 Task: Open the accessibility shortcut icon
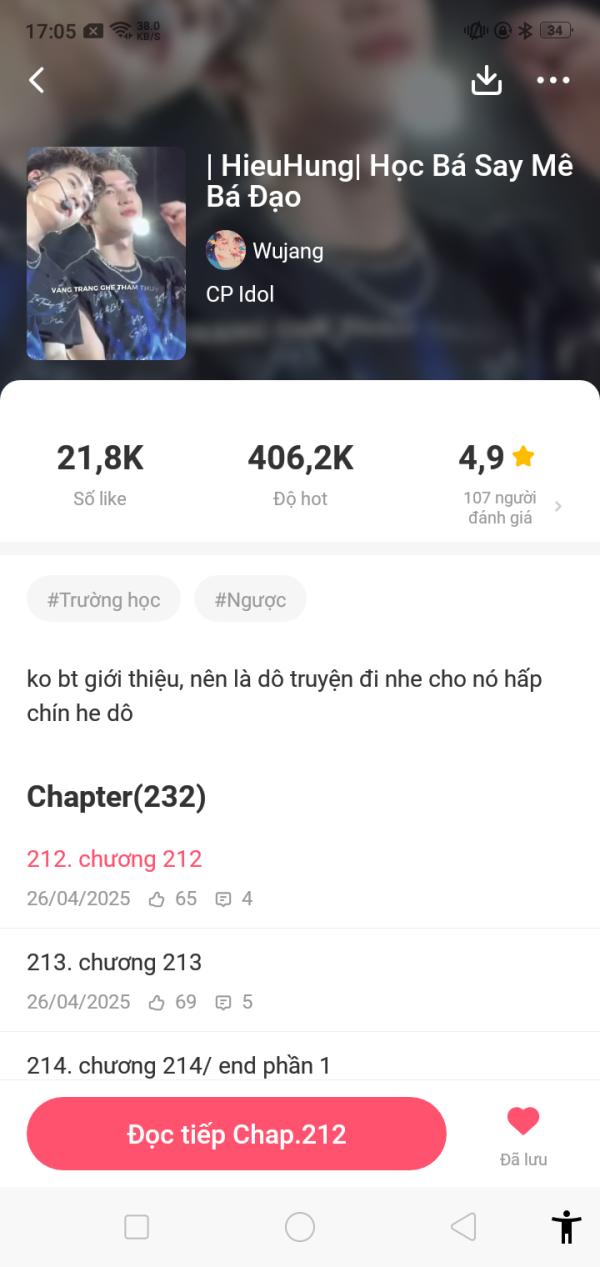coord(566,1226)
